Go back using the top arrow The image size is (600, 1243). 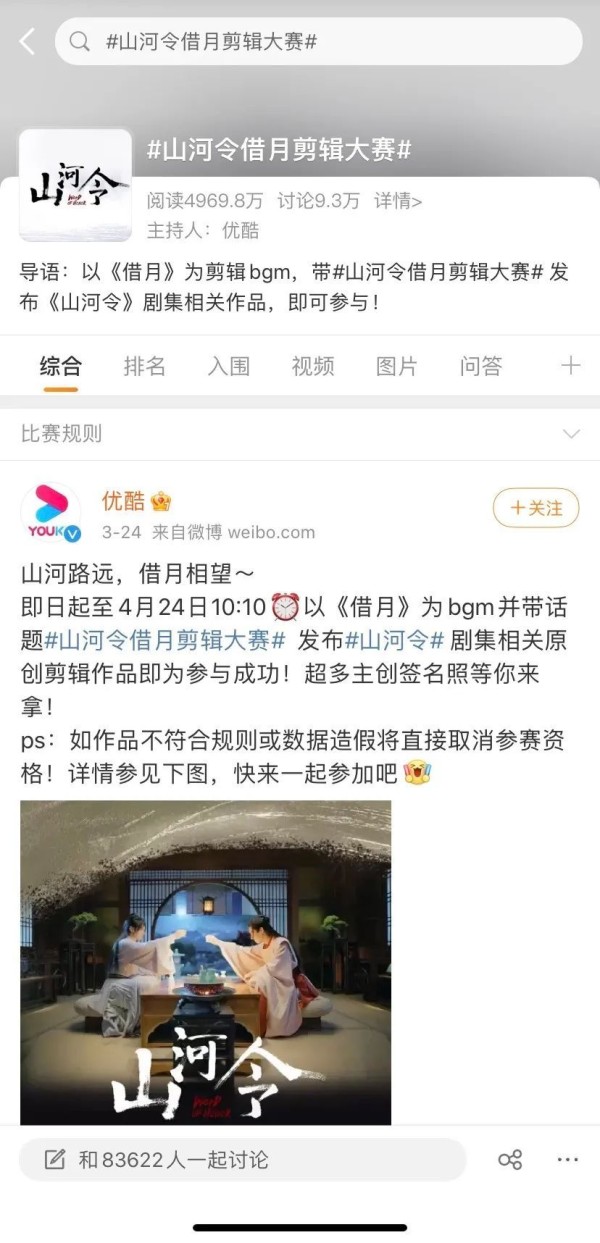coord(27,42)
